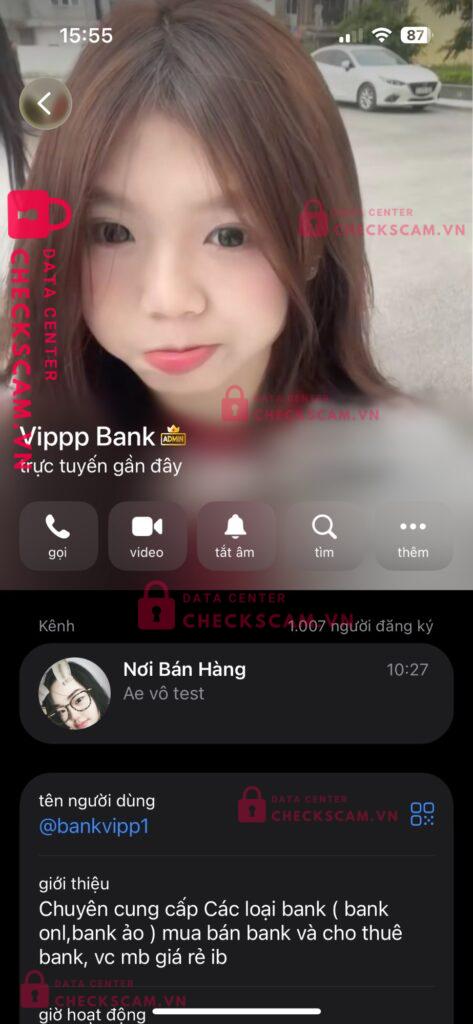Open more options with thêm
This screenshot has width=473, height=1024.
pos(414,536)
